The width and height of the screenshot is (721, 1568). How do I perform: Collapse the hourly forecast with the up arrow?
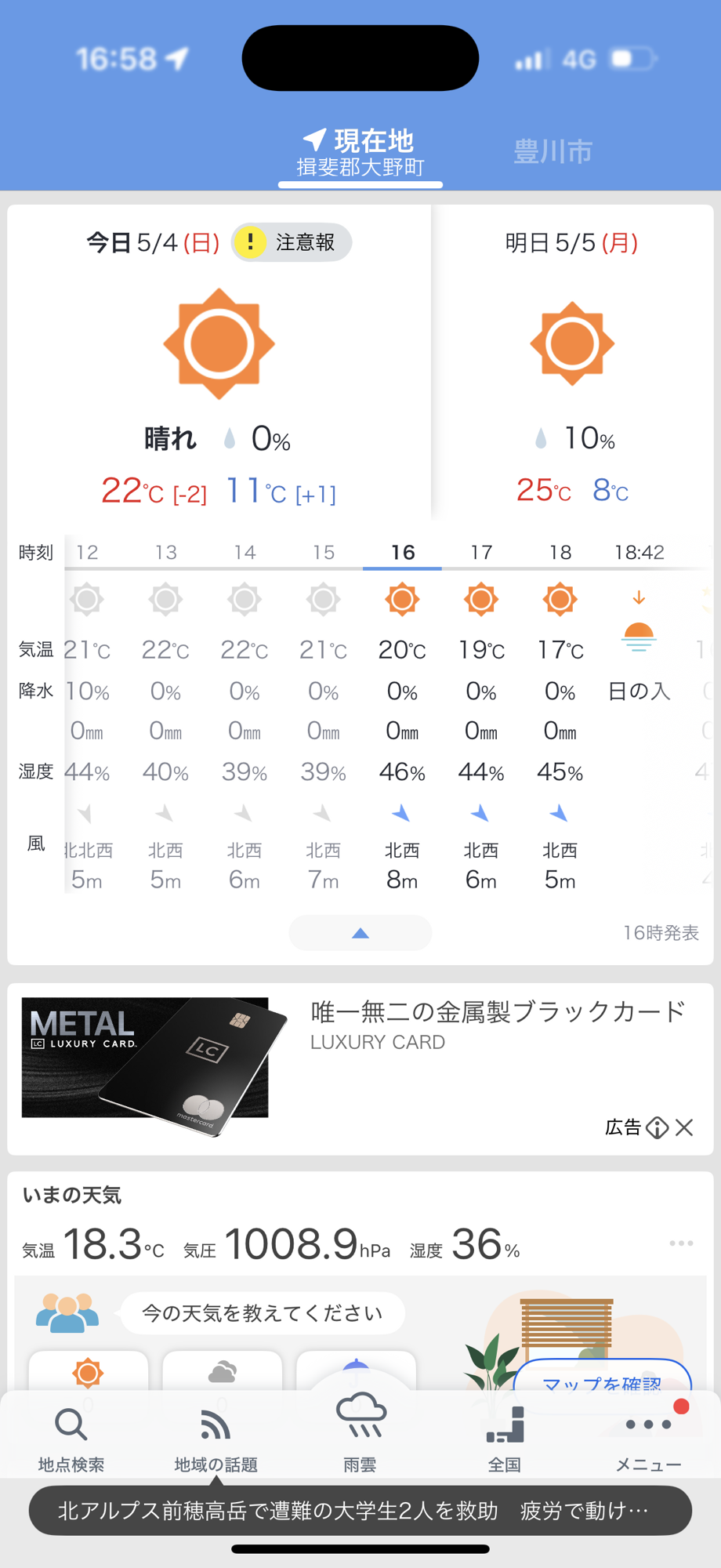360,933
